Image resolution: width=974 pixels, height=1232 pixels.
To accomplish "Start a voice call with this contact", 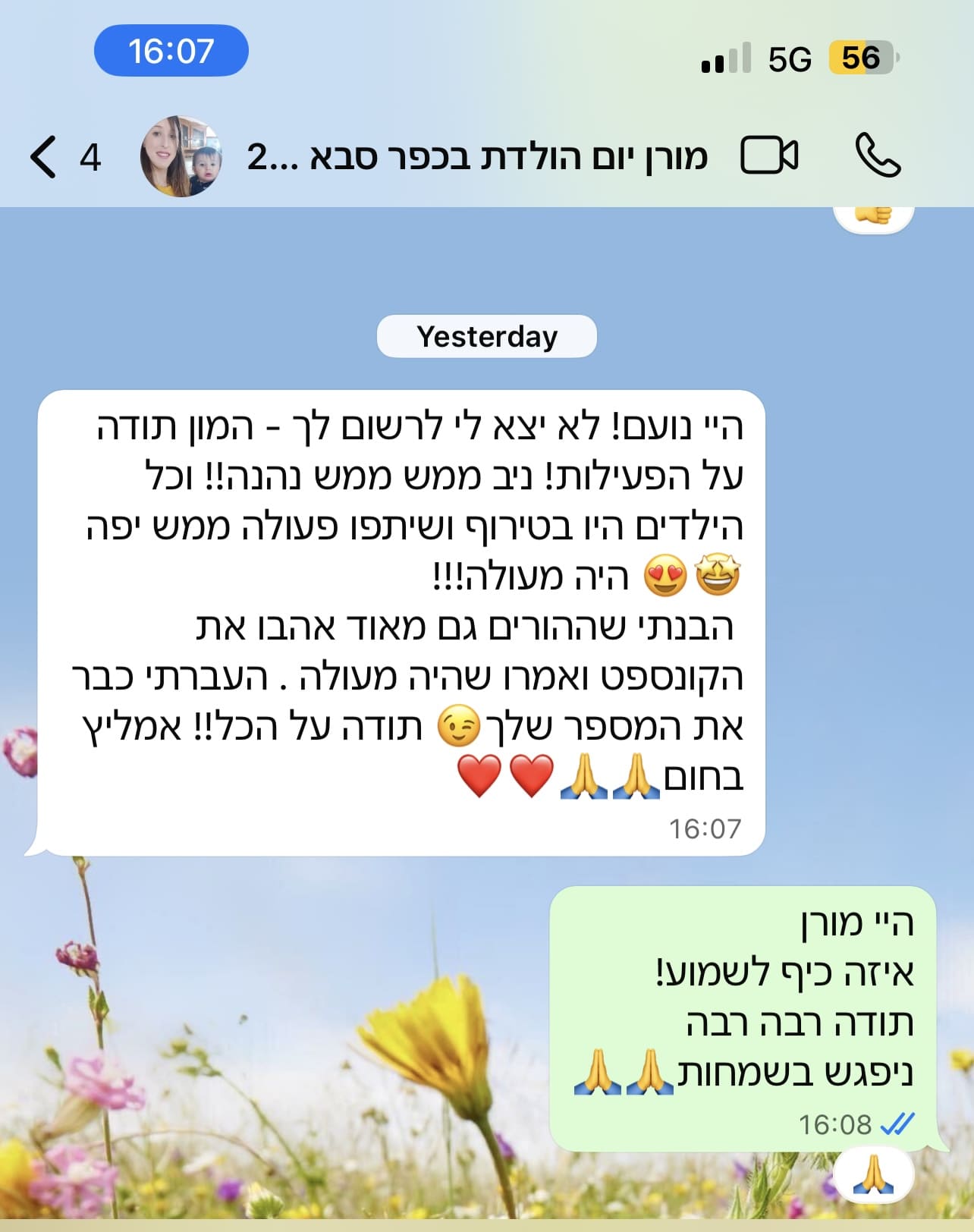I will click(877, 156).
